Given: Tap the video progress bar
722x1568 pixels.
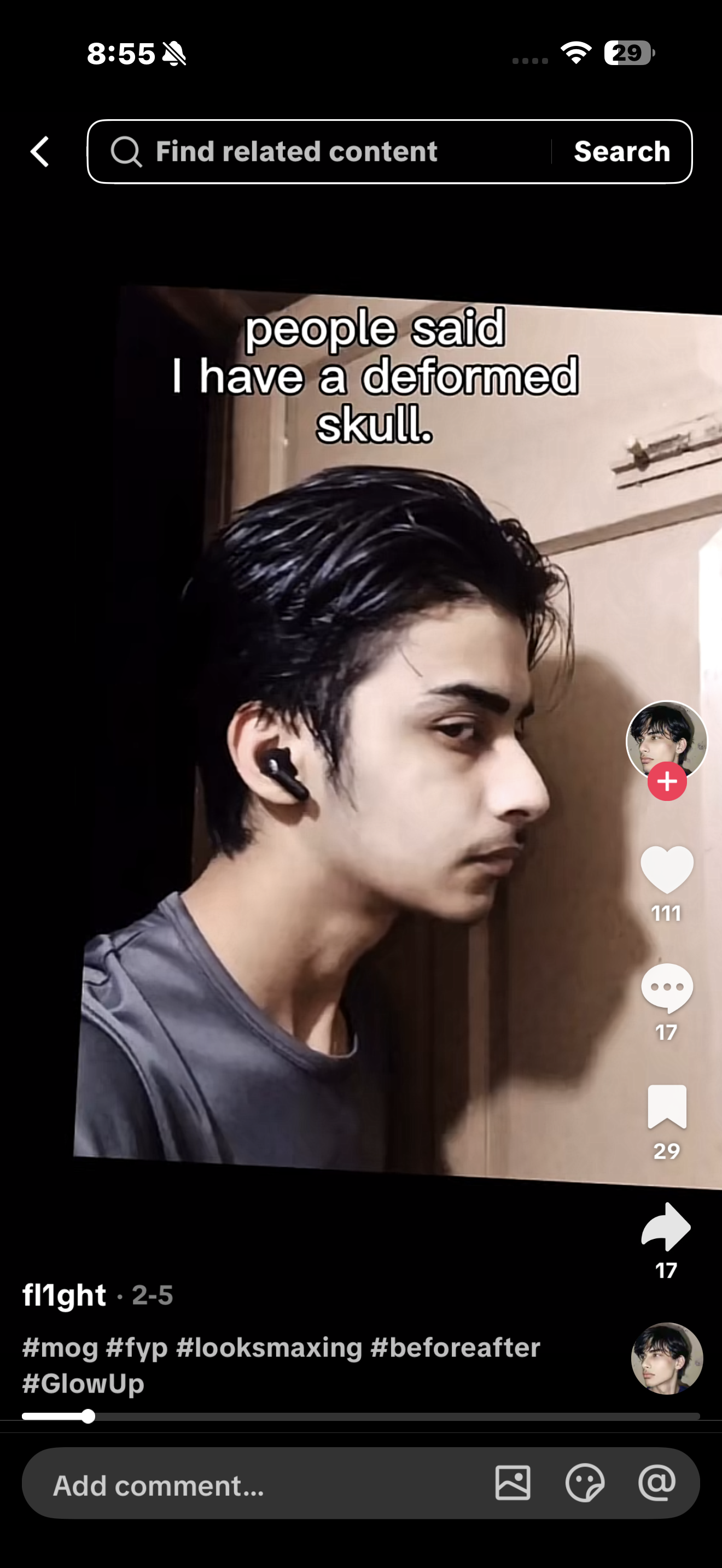Looking at the screenshot, I should [x=360, y=1417].
